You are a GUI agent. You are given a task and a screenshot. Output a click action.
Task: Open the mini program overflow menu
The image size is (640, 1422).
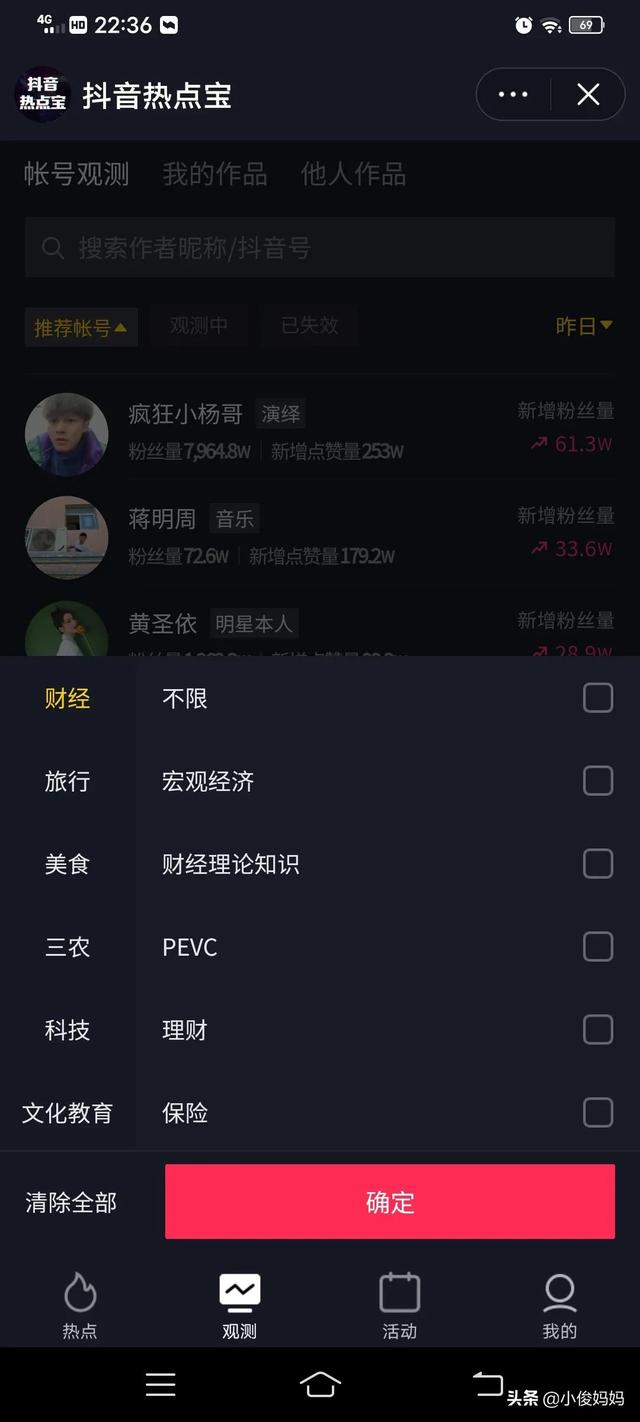513,95
